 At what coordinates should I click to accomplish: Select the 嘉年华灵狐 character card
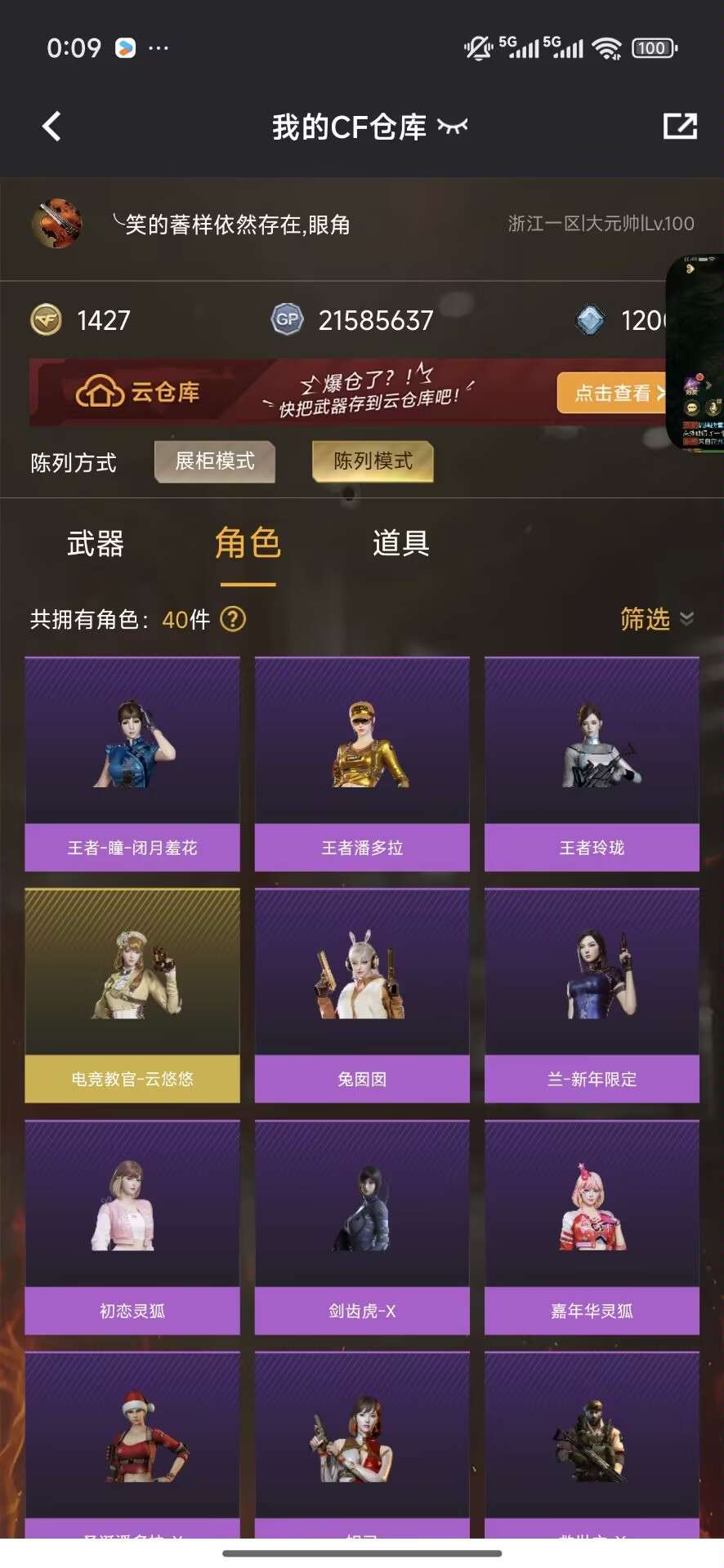pyautogui.click(x=592, y=1227)
